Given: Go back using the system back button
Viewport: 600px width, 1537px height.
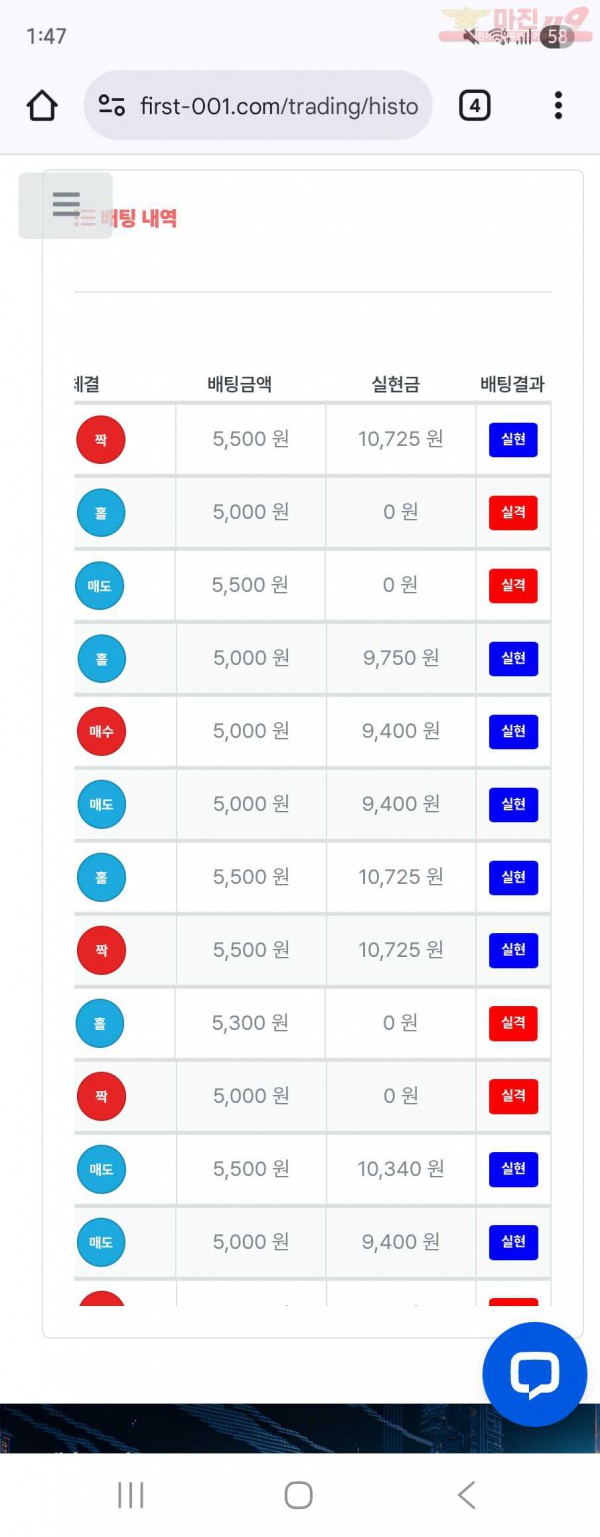Looking at the screenshot, I should click(466, 1495).
